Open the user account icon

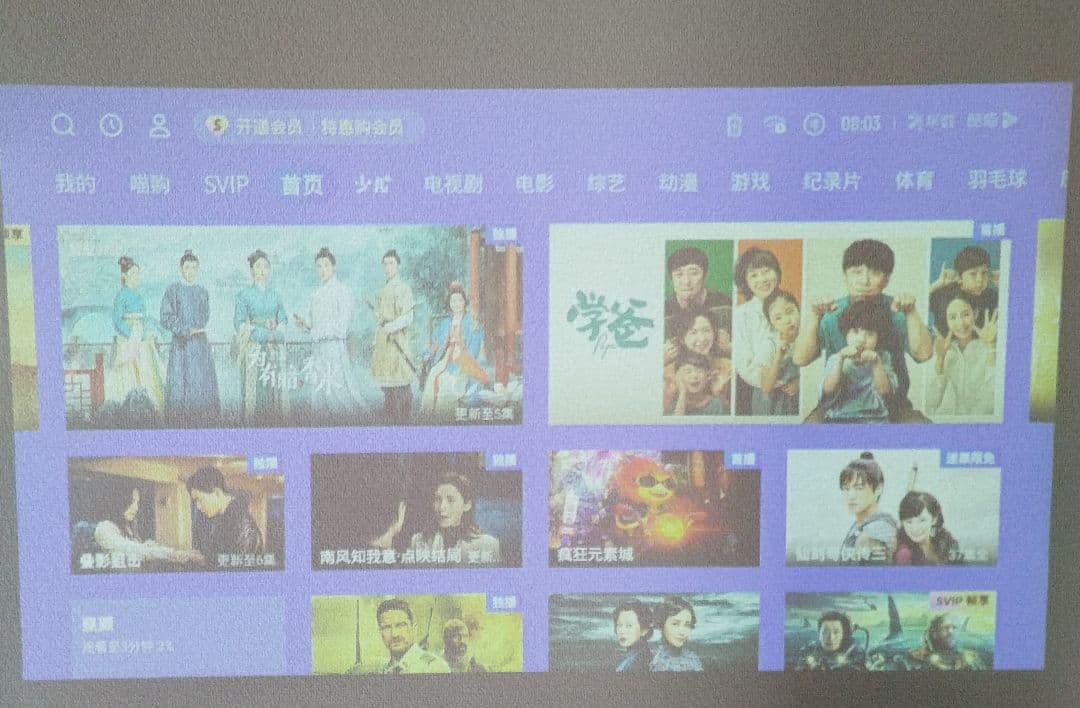(x=159, y=125)
